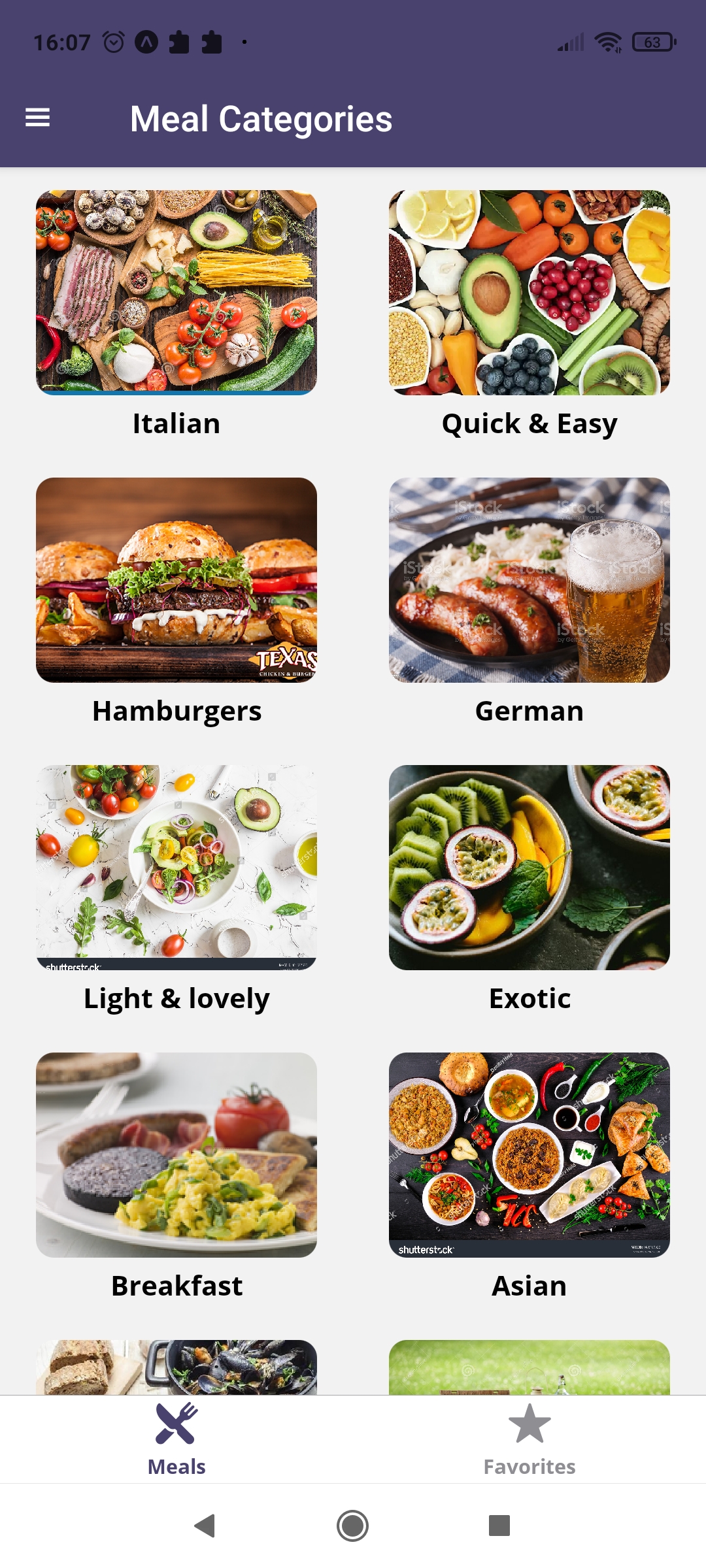Open the Asian cuisine category

point(529,1155)
